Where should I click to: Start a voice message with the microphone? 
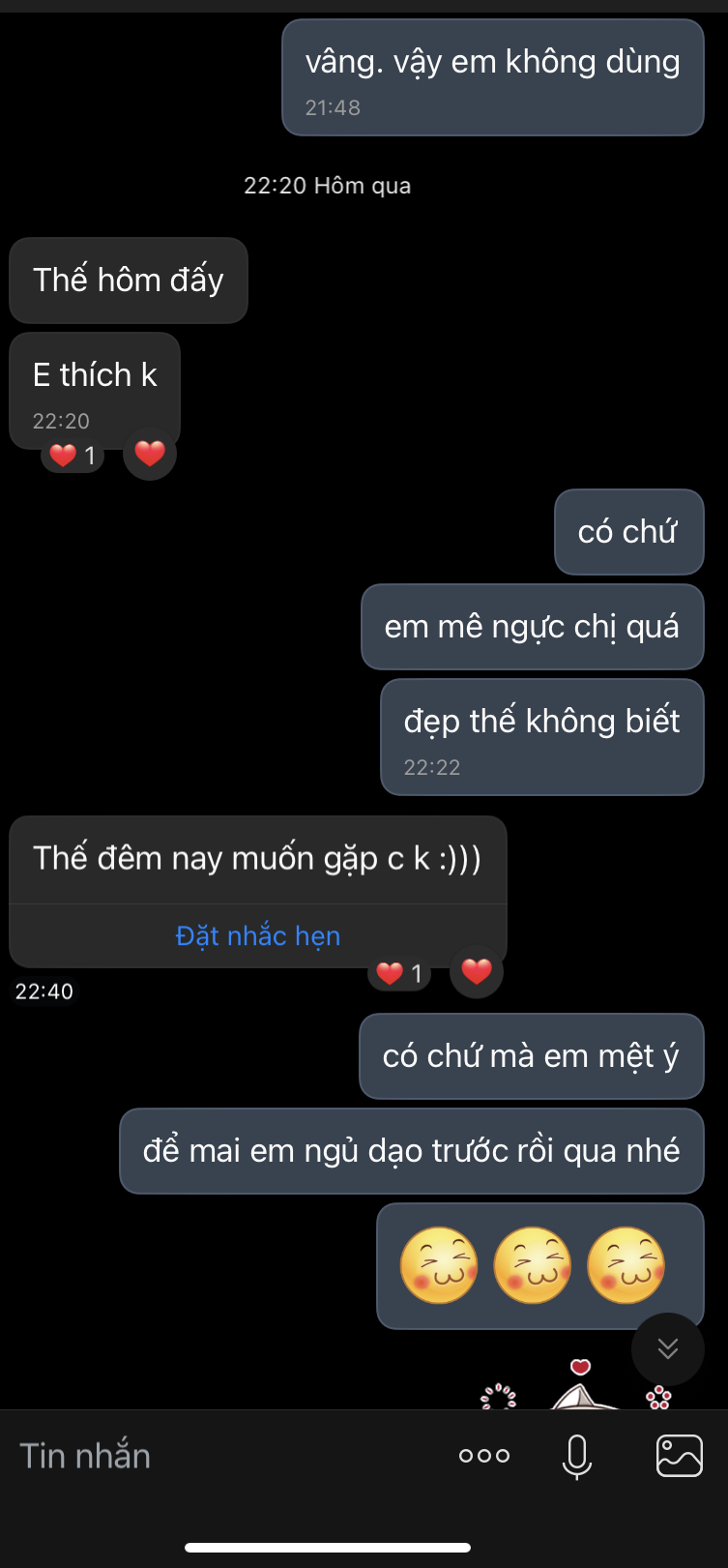pyautogui.click(x=577, y=1456)
